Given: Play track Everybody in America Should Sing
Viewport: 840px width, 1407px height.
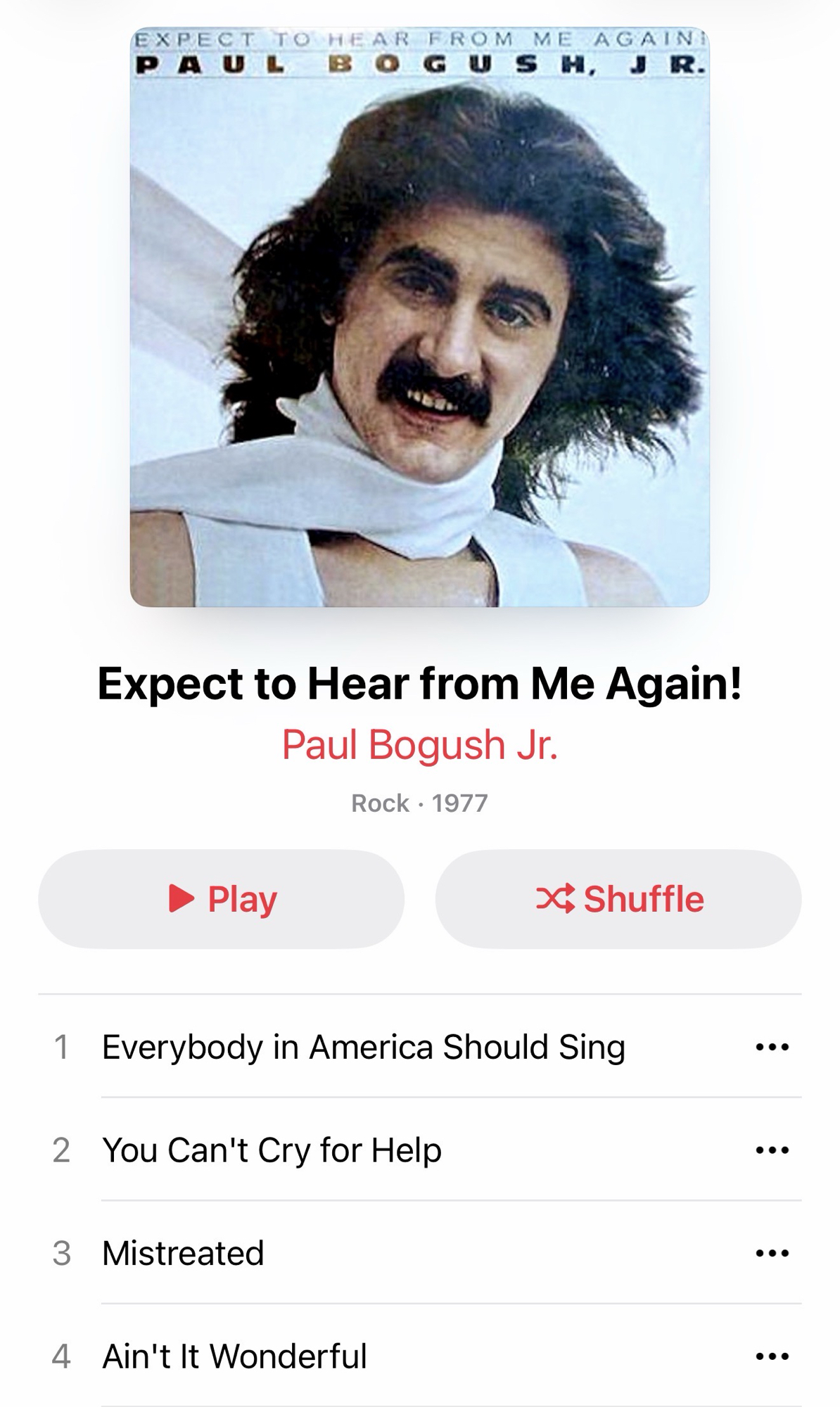Looking at the screenshot, I should 363,1047.
